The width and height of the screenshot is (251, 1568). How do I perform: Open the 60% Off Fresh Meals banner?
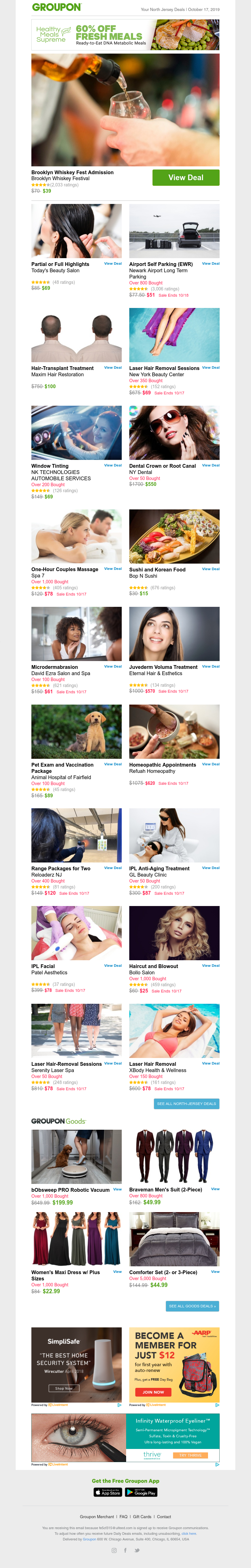(x=125, y=35)
